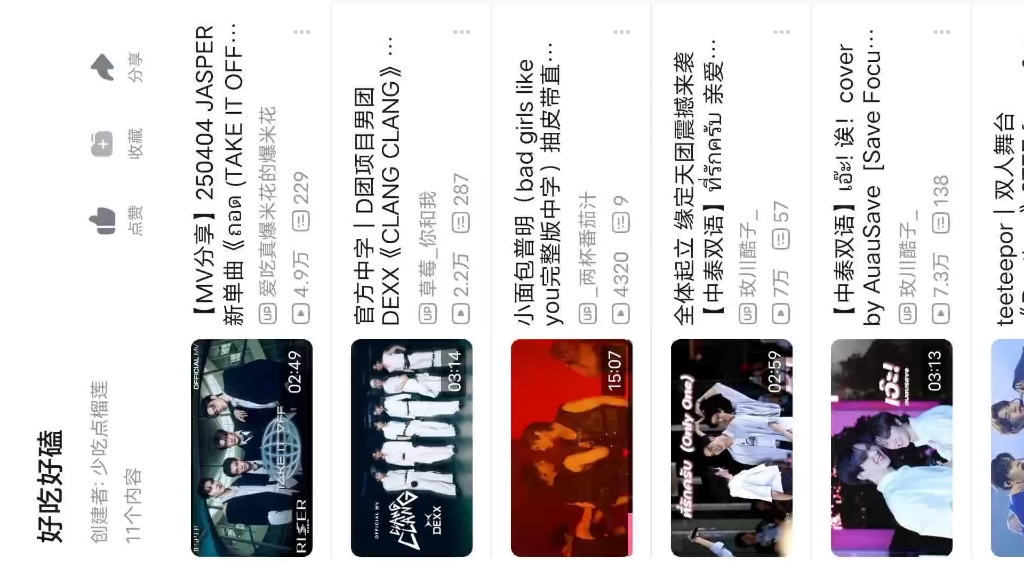Add the 好吃好磕 playlist to favorites
1024x576 pixels.
pyautogui.click(x=102, y=144)
